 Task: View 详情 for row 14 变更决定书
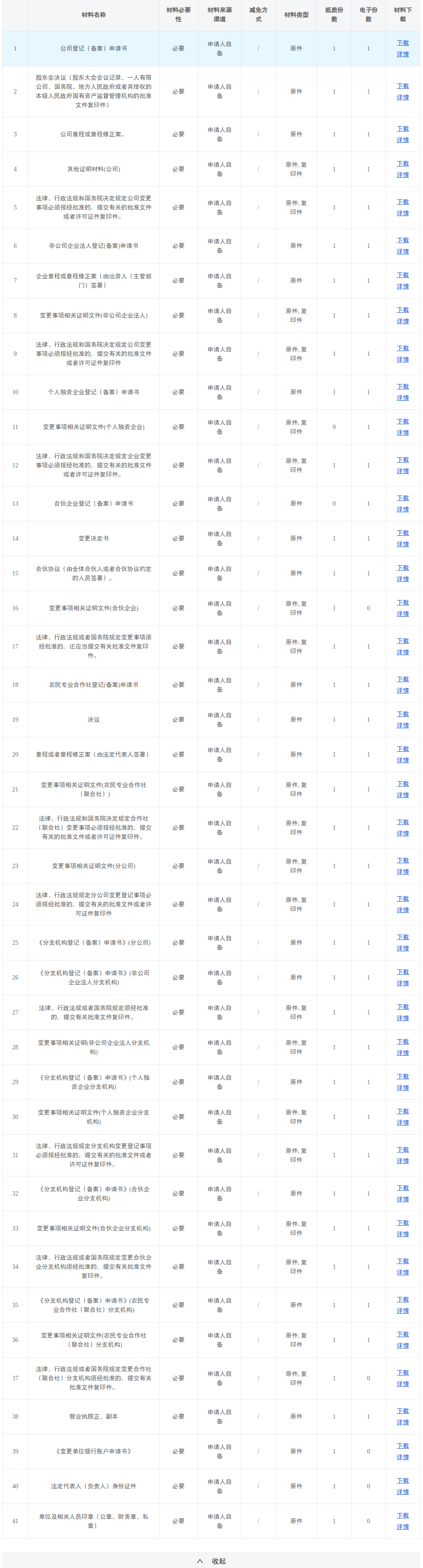402,544
